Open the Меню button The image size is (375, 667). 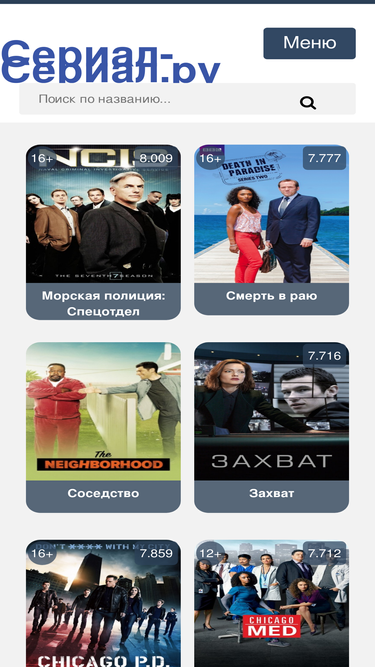click(x=310, y=43)
